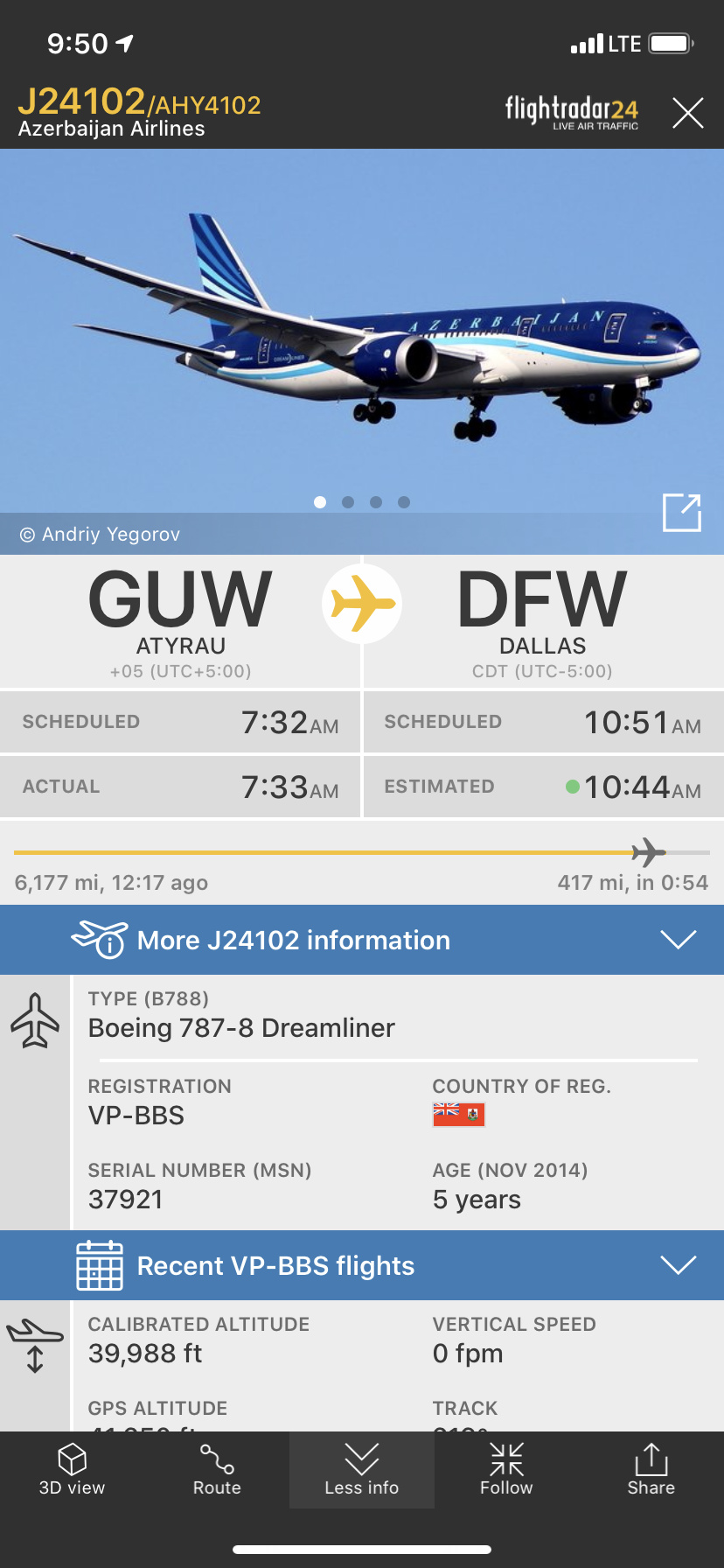Collapse with Less info
The height and width of the screenshot is (1568, 724).
[x=361, y=1470]
